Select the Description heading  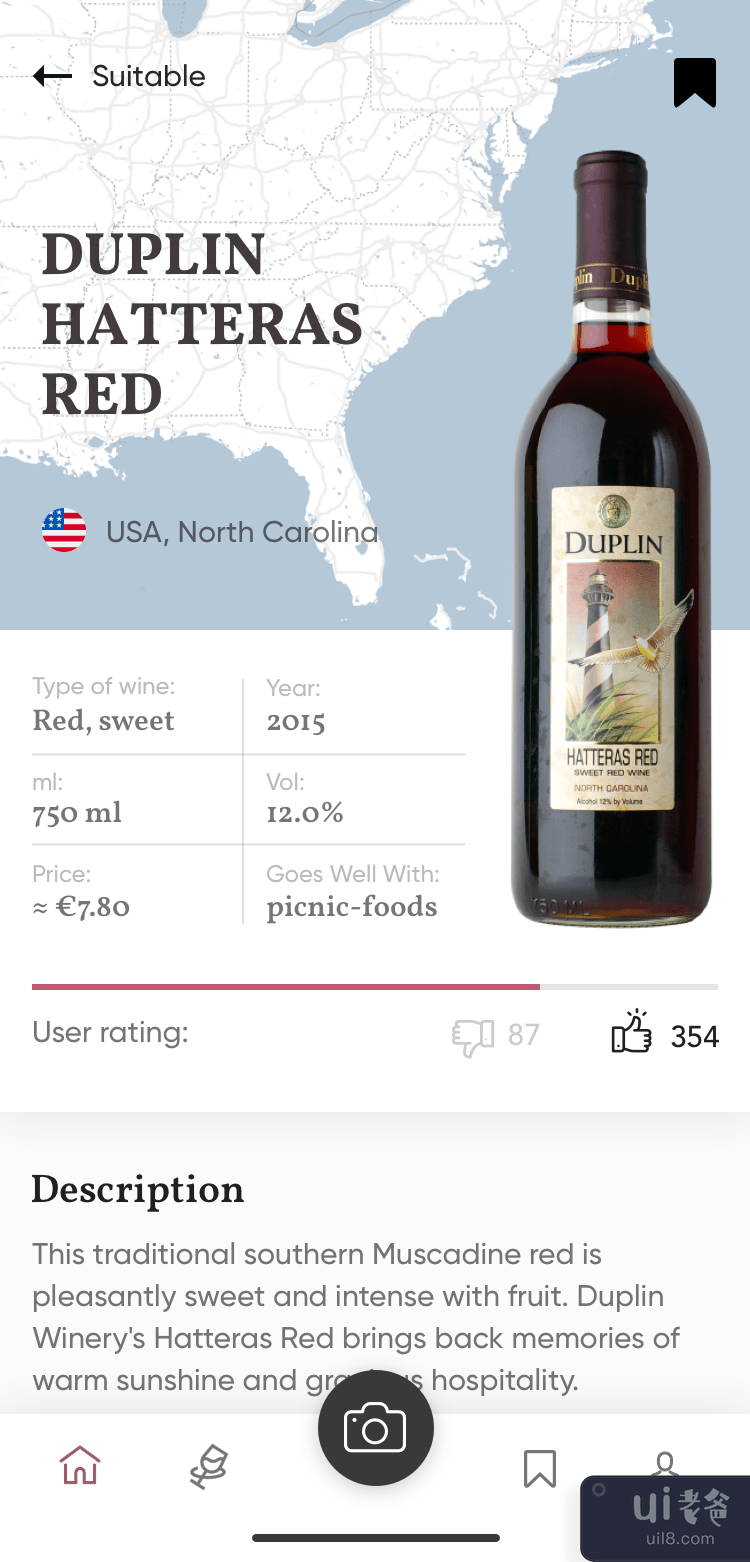coord(138,1190)
